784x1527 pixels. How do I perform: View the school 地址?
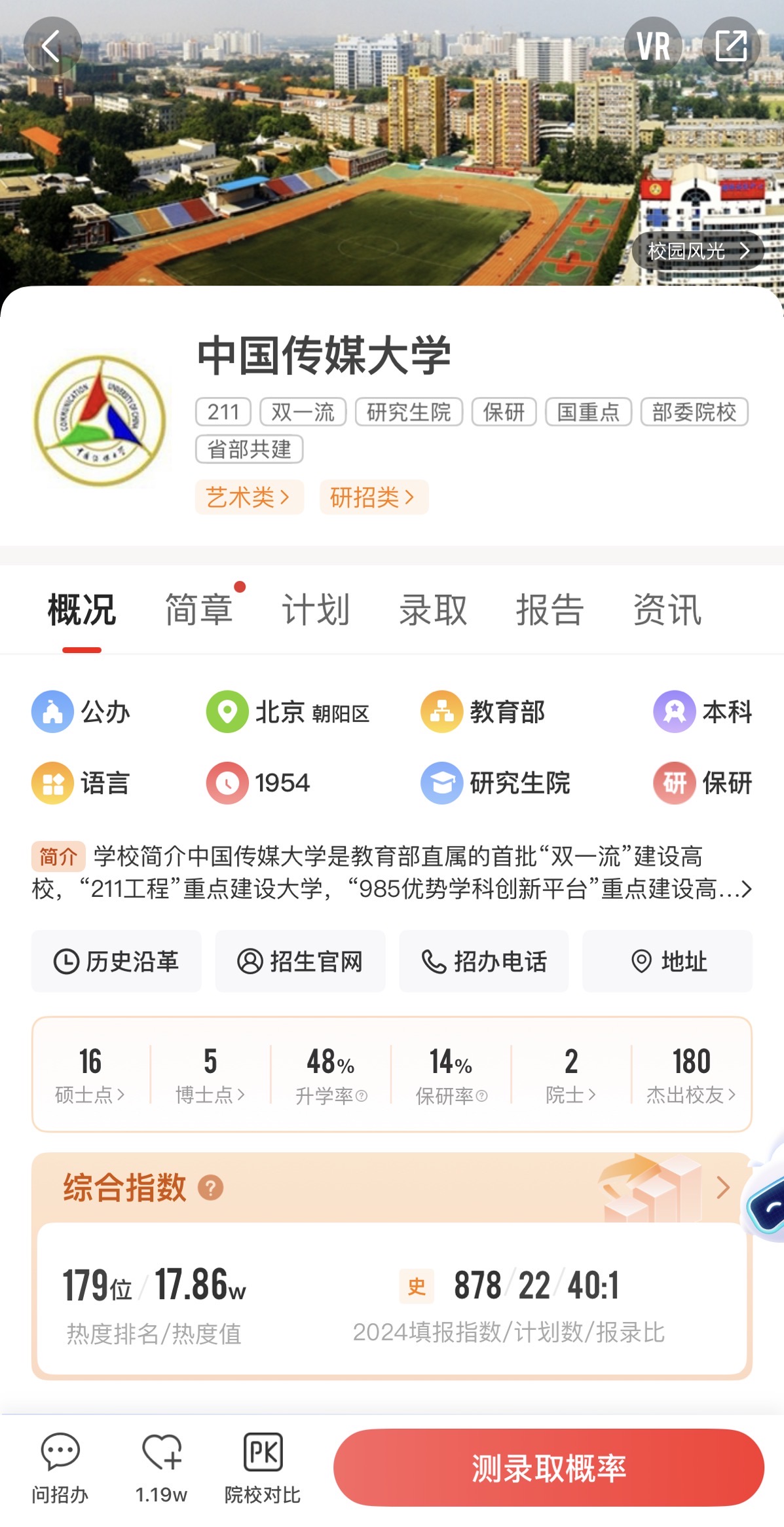pyautogui.click(x=667, y=961)
